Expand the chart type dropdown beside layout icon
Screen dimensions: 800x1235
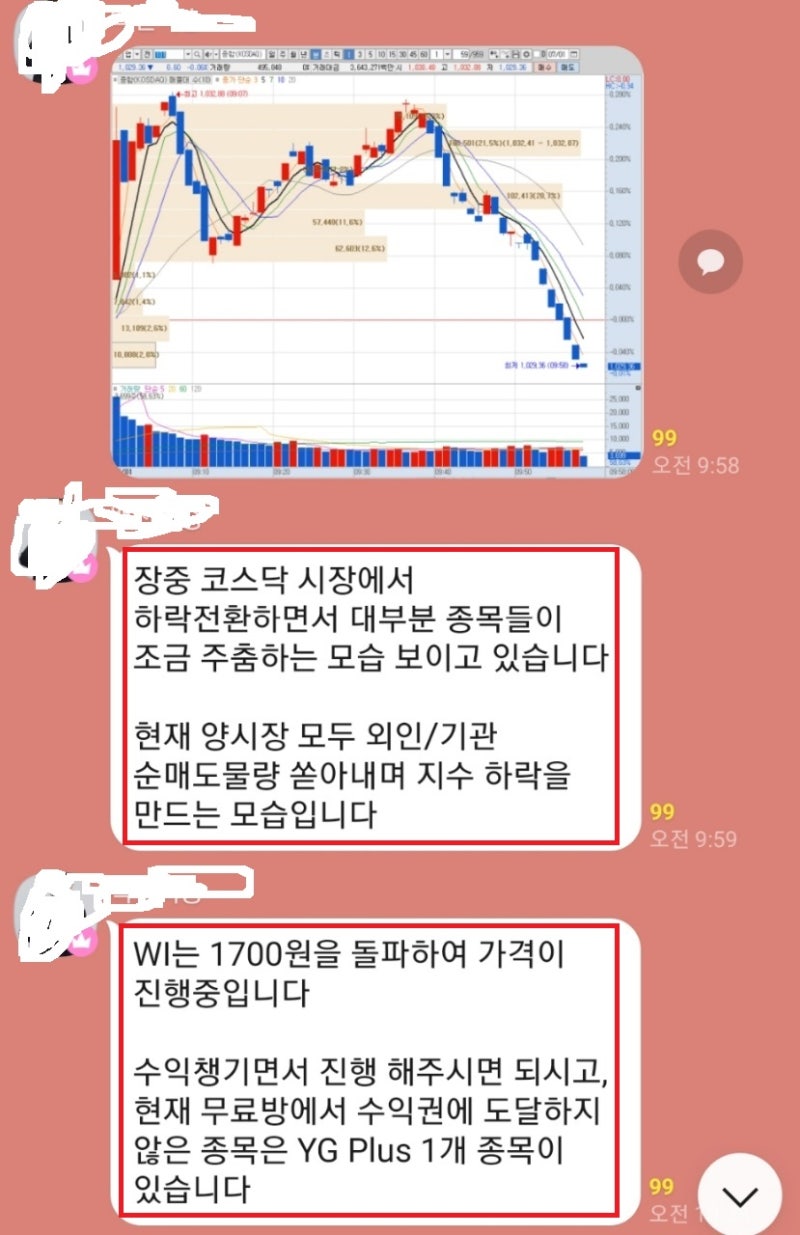pos(137,51)
